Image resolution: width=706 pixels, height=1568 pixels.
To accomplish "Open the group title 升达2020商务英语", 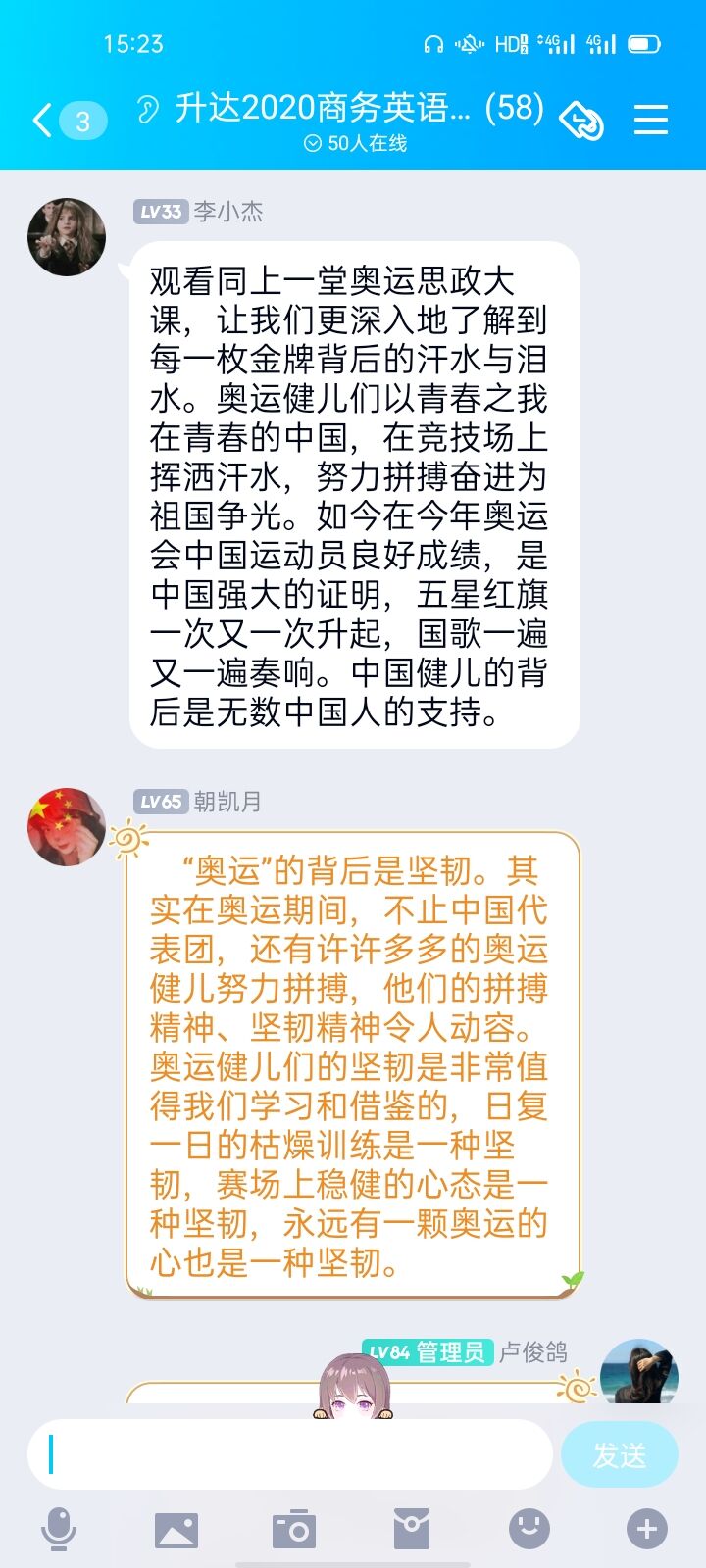I will tap(324, 108).
